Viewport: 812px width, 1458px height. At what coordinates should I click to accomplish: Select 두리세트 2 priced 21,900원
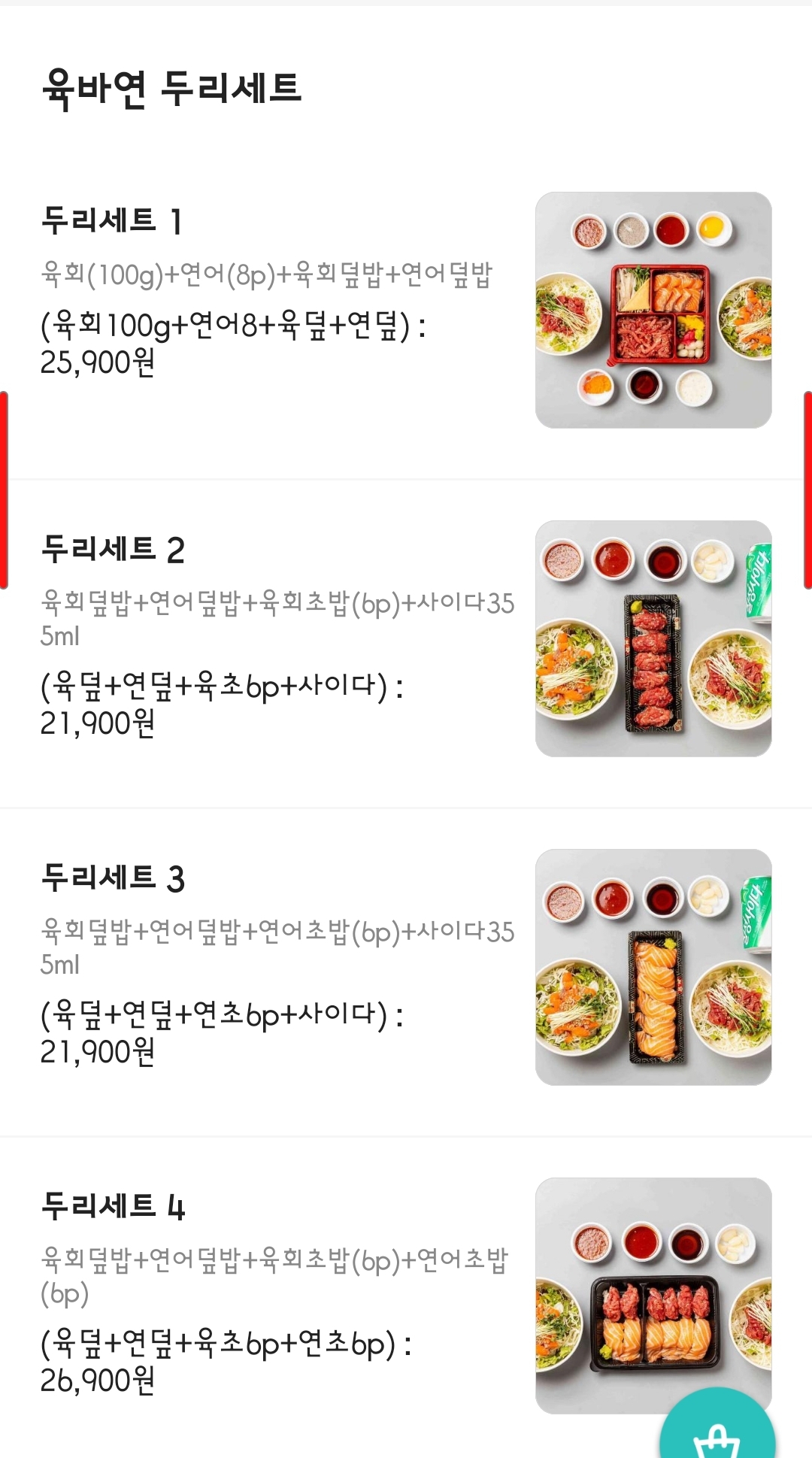[x=406, y=643]
